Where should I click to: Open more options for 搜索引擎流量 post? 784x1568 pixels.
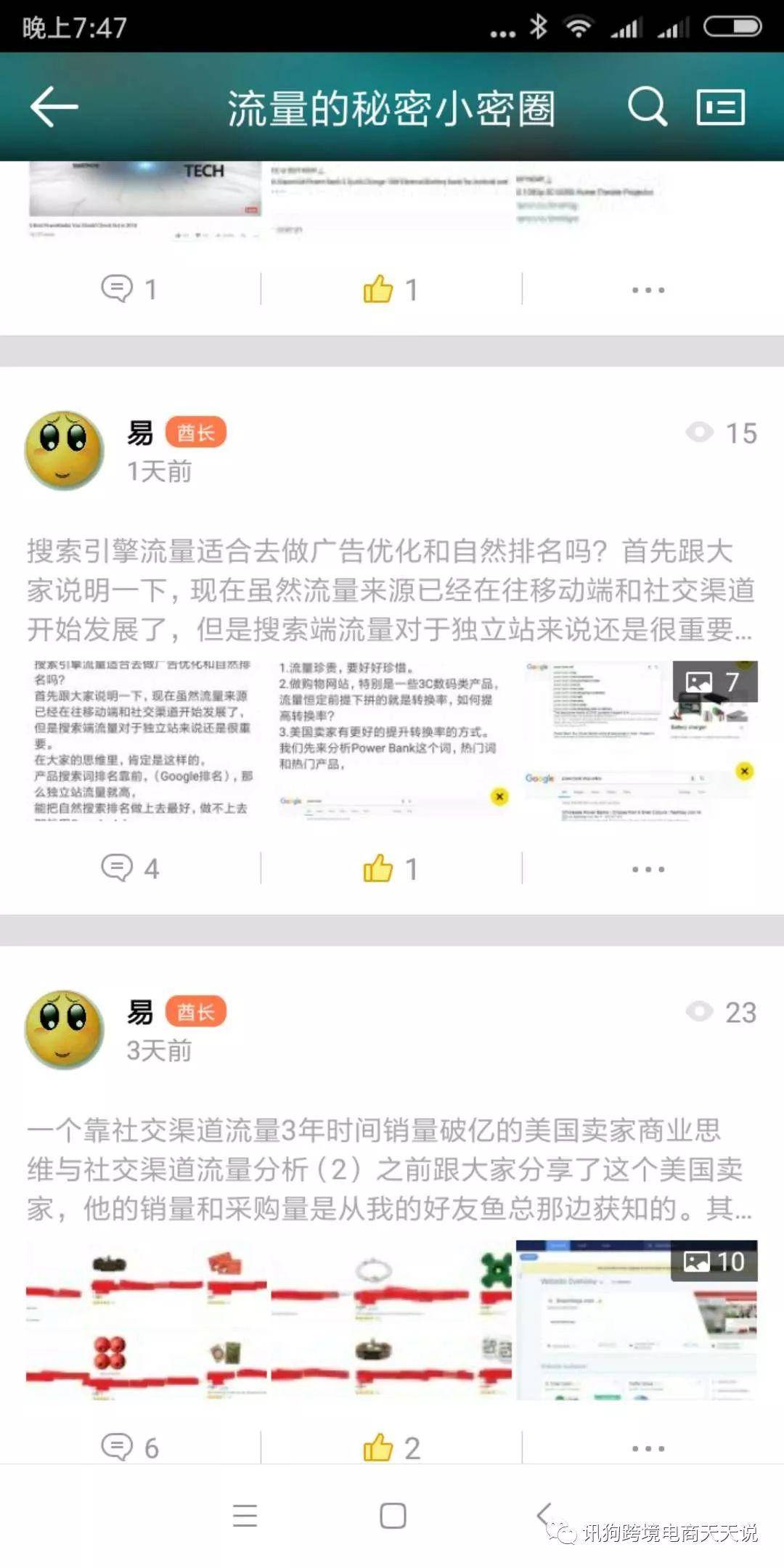click(x=648, y=869)
